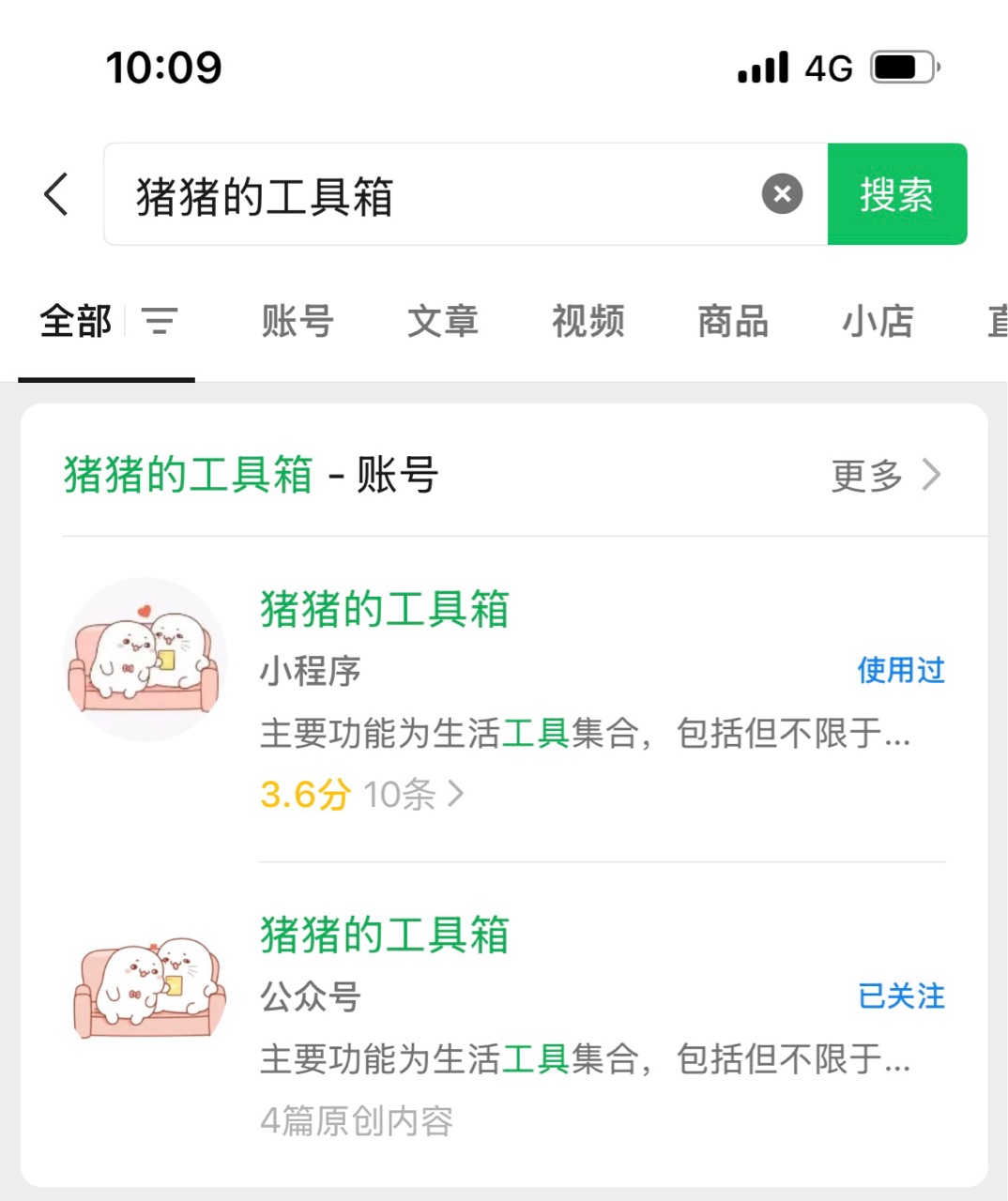Switch to the 视频 tab

(x=588, y=321)
